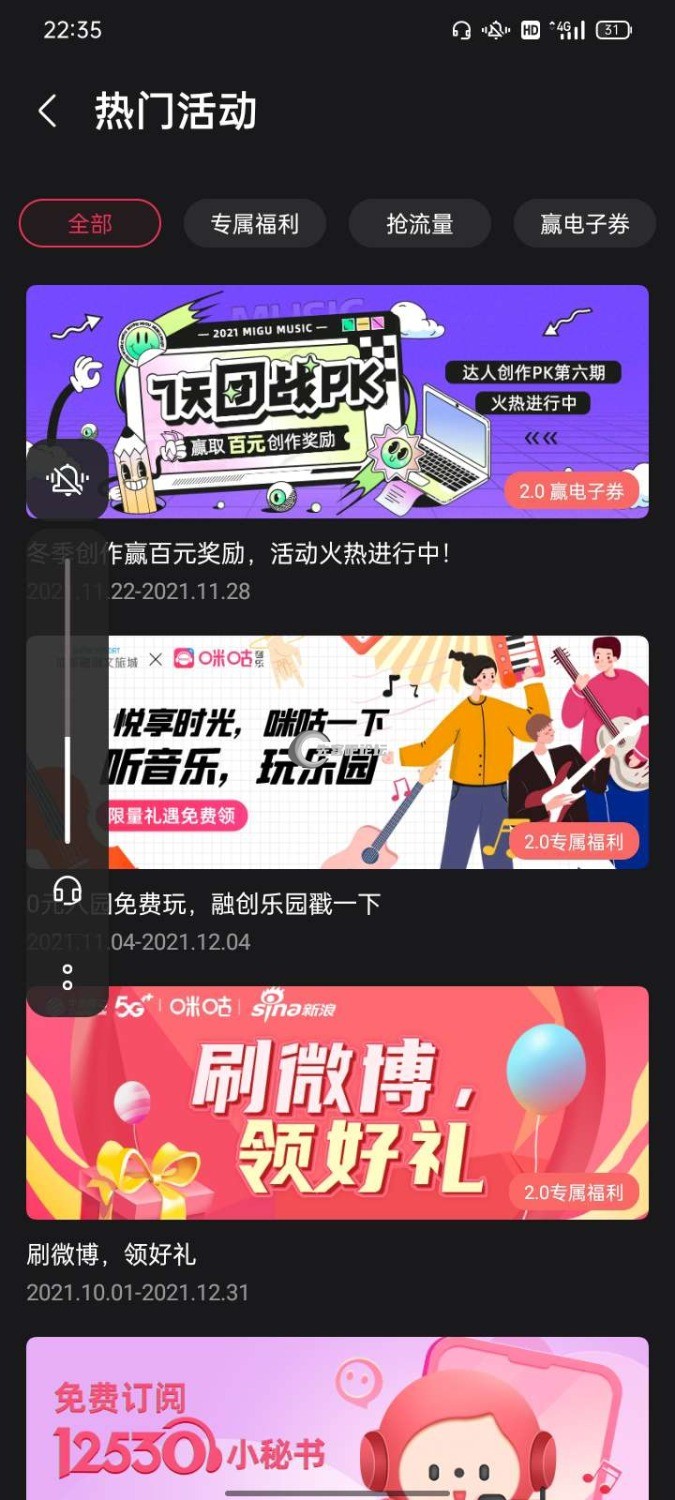
Task: Switch to the 赢电子券 filter
Action: 584,224
